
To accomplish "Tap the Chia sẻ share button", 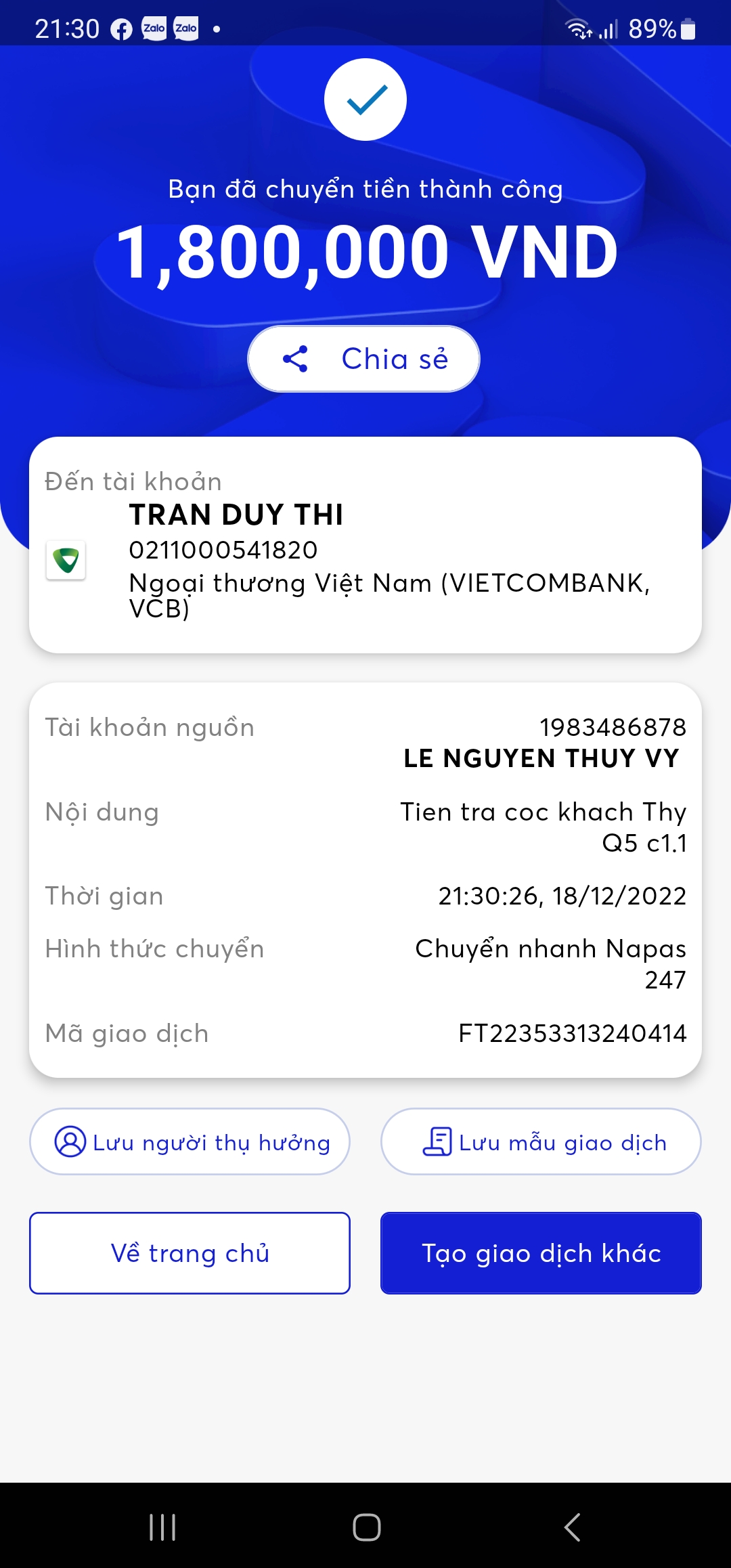I will coord(364,359).
